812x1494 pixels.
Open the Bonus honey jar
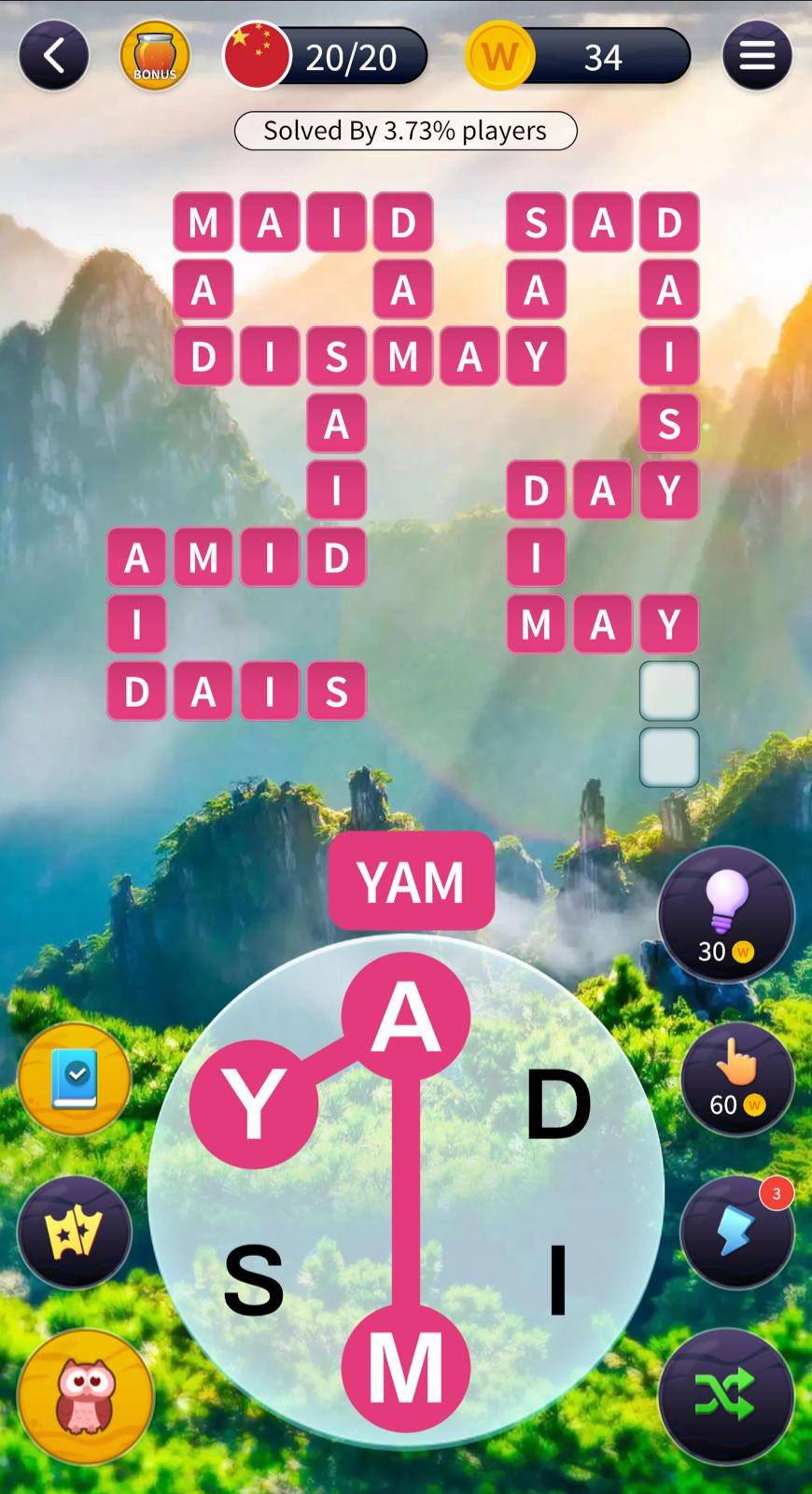pyautogui.click(x=155, y=57)
